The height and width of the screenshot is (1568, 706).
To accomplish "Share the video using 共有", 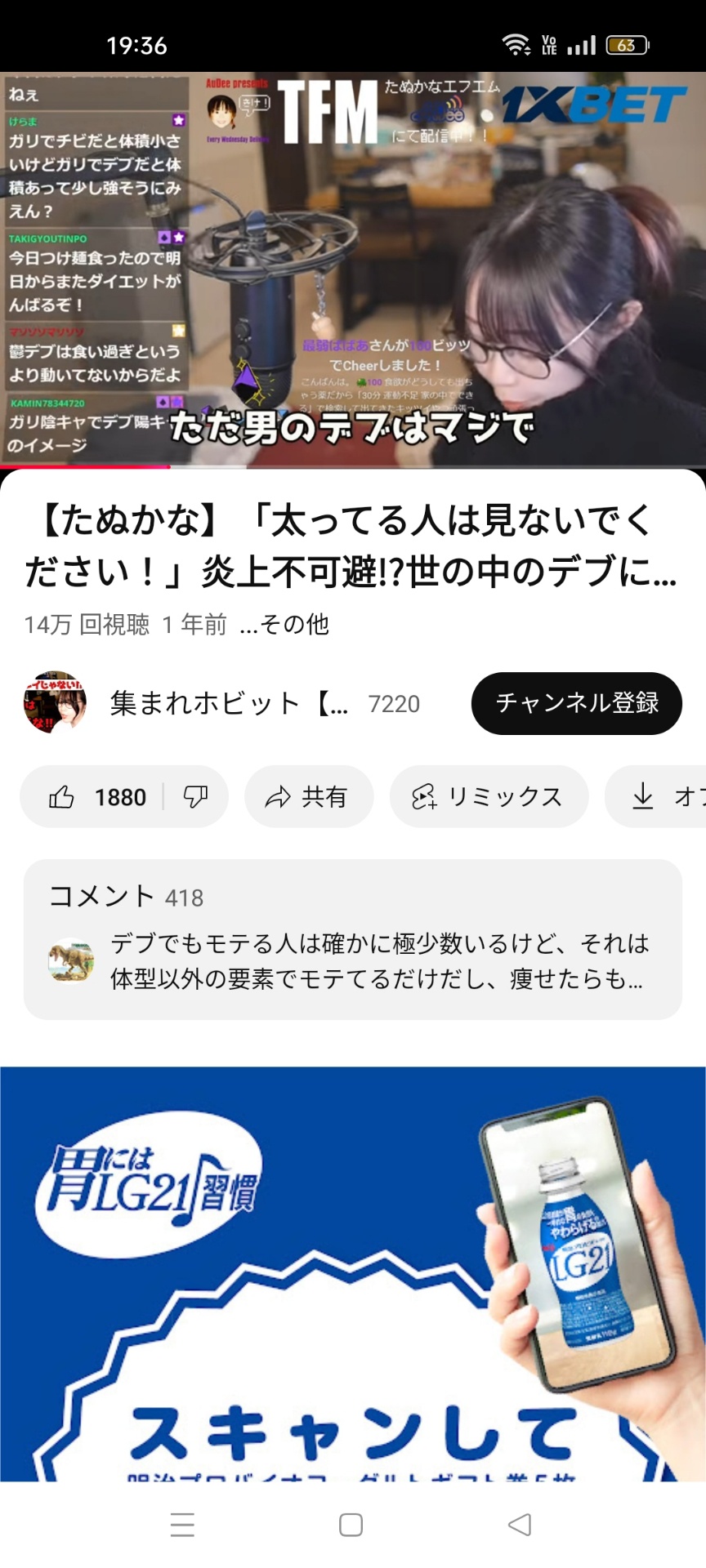I will click(x=309, y=796).
